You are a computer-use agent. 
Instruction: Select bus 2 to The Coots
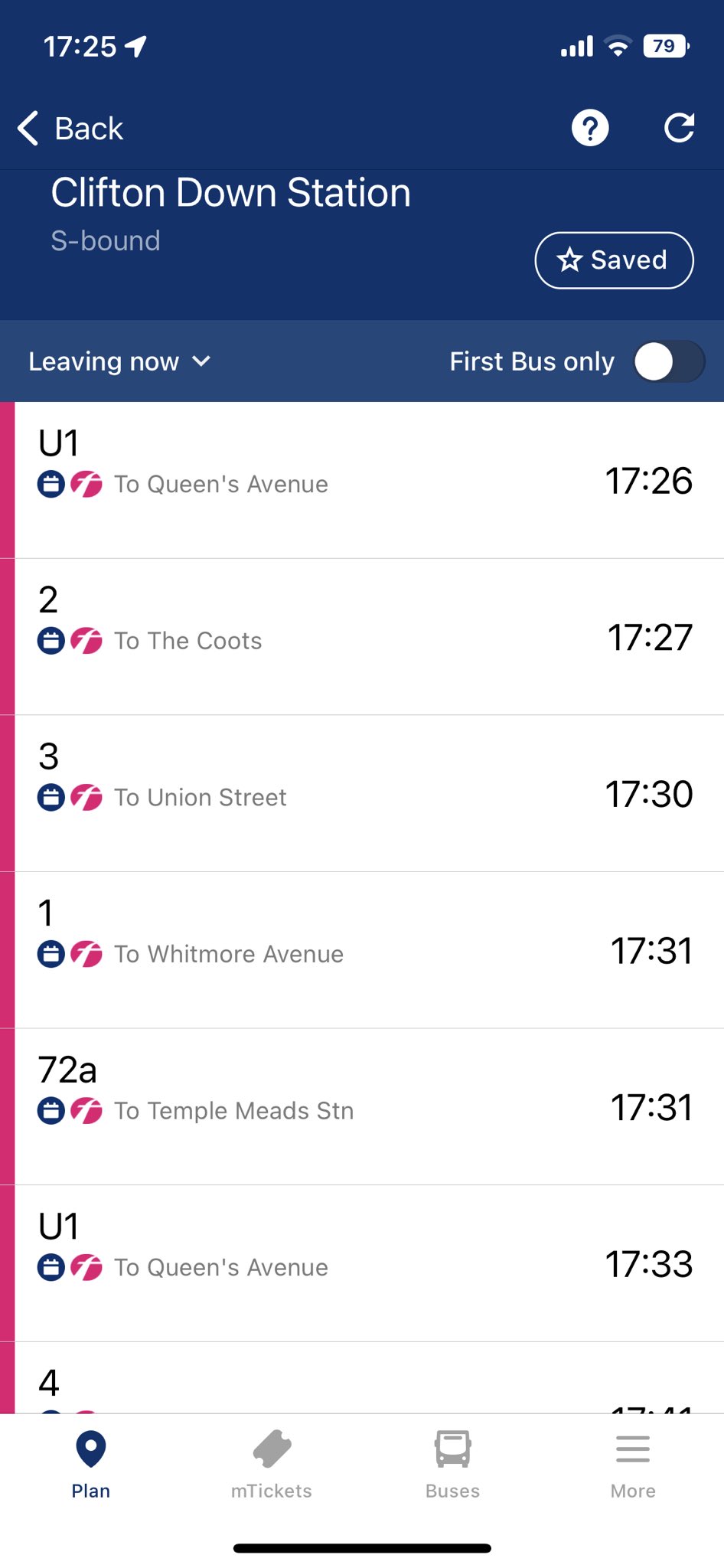[367, 637]
